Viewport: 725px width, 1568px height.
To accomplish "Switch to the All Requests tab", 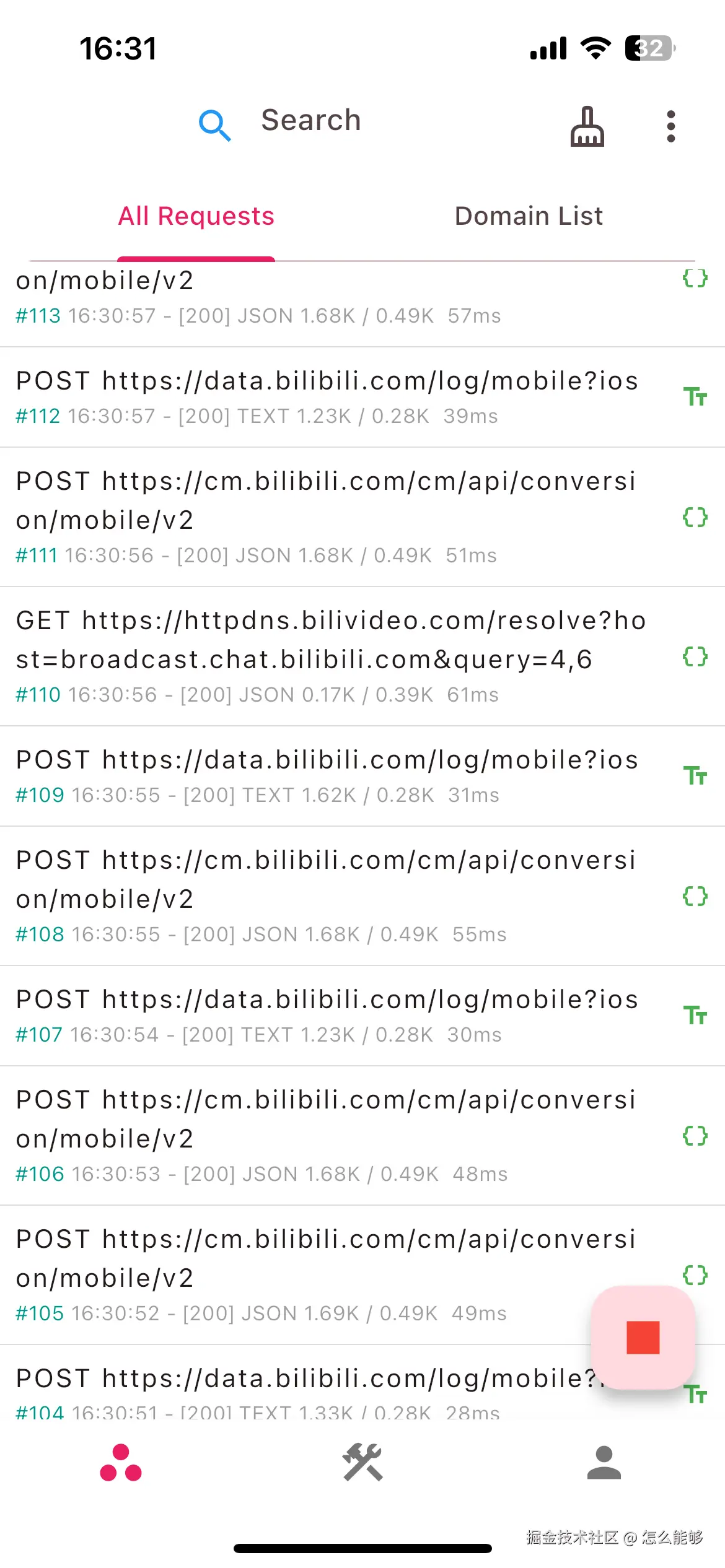I will click(x=196, y=217).
